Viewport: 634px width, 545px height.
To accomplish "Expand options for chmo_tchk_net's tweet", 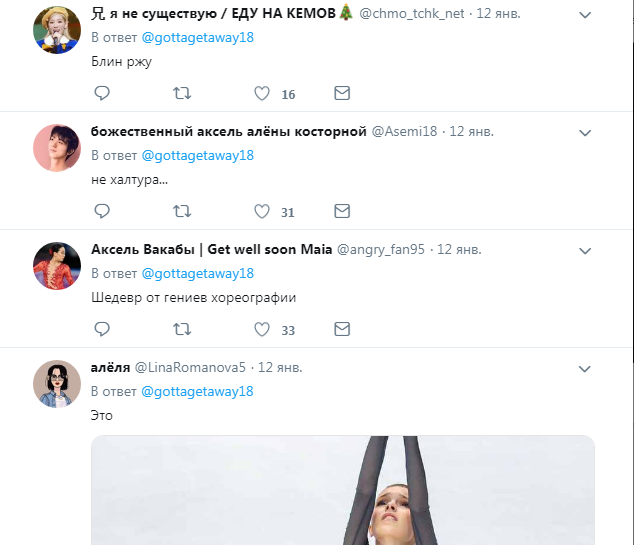I will [587, 14].
